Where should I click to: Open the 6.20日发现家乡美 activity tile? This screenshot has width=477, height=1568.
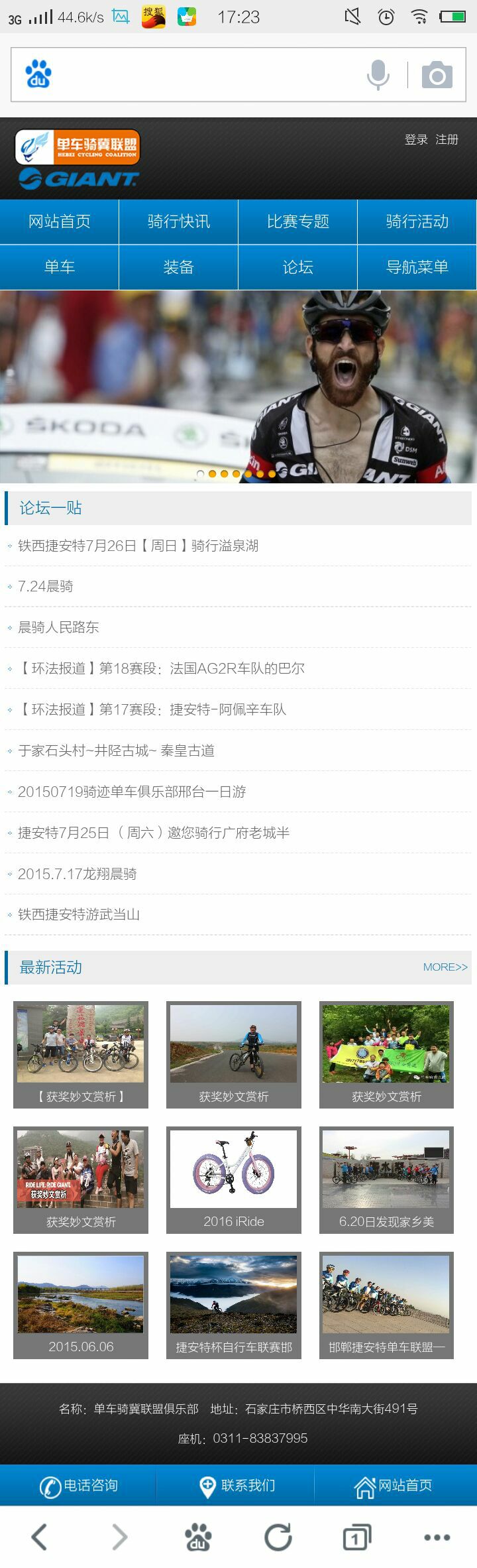[x=386, y=1179]
